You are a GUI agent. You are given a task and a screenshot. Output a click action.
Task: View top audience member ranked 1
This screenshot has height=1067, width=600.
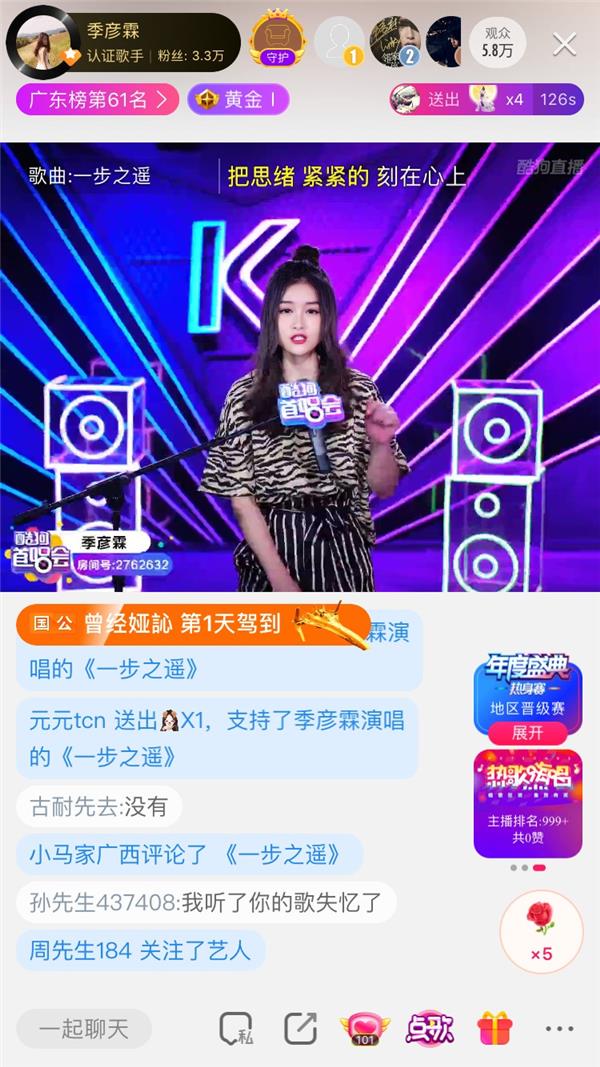click(x=339, y=42)
